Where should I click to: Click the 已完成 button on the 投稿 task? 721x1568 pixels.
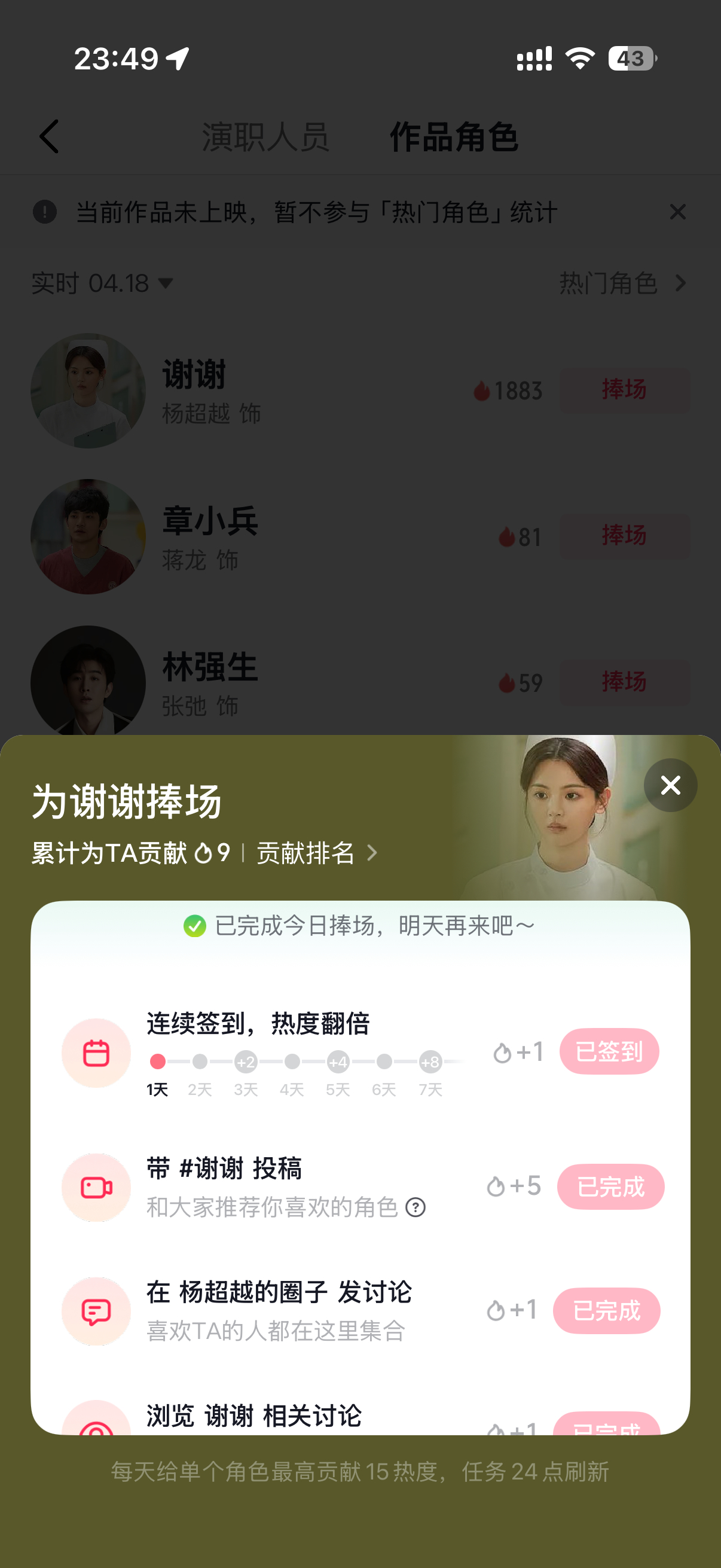coord(610,1186)
